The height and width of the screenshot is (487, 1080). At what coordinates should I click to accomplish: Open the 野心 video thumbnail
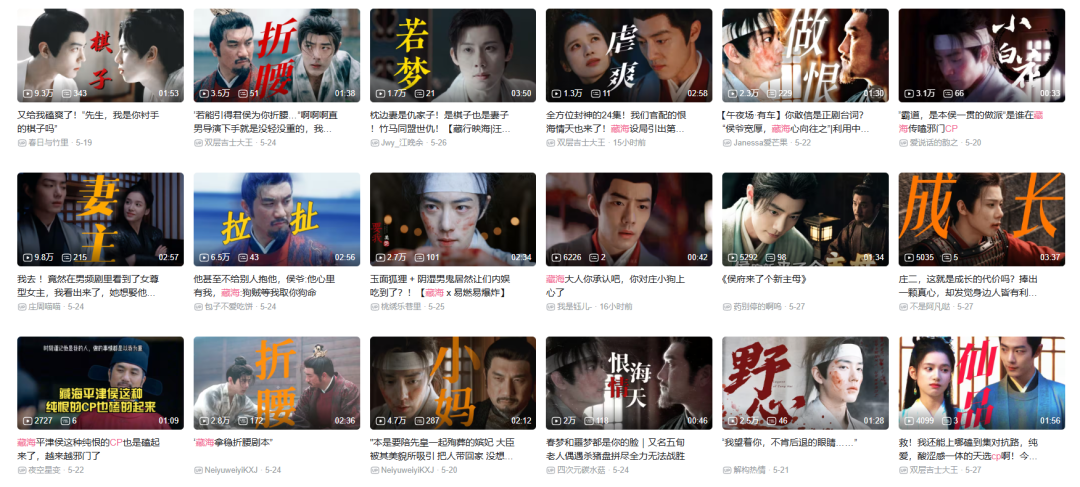point(805,383)
